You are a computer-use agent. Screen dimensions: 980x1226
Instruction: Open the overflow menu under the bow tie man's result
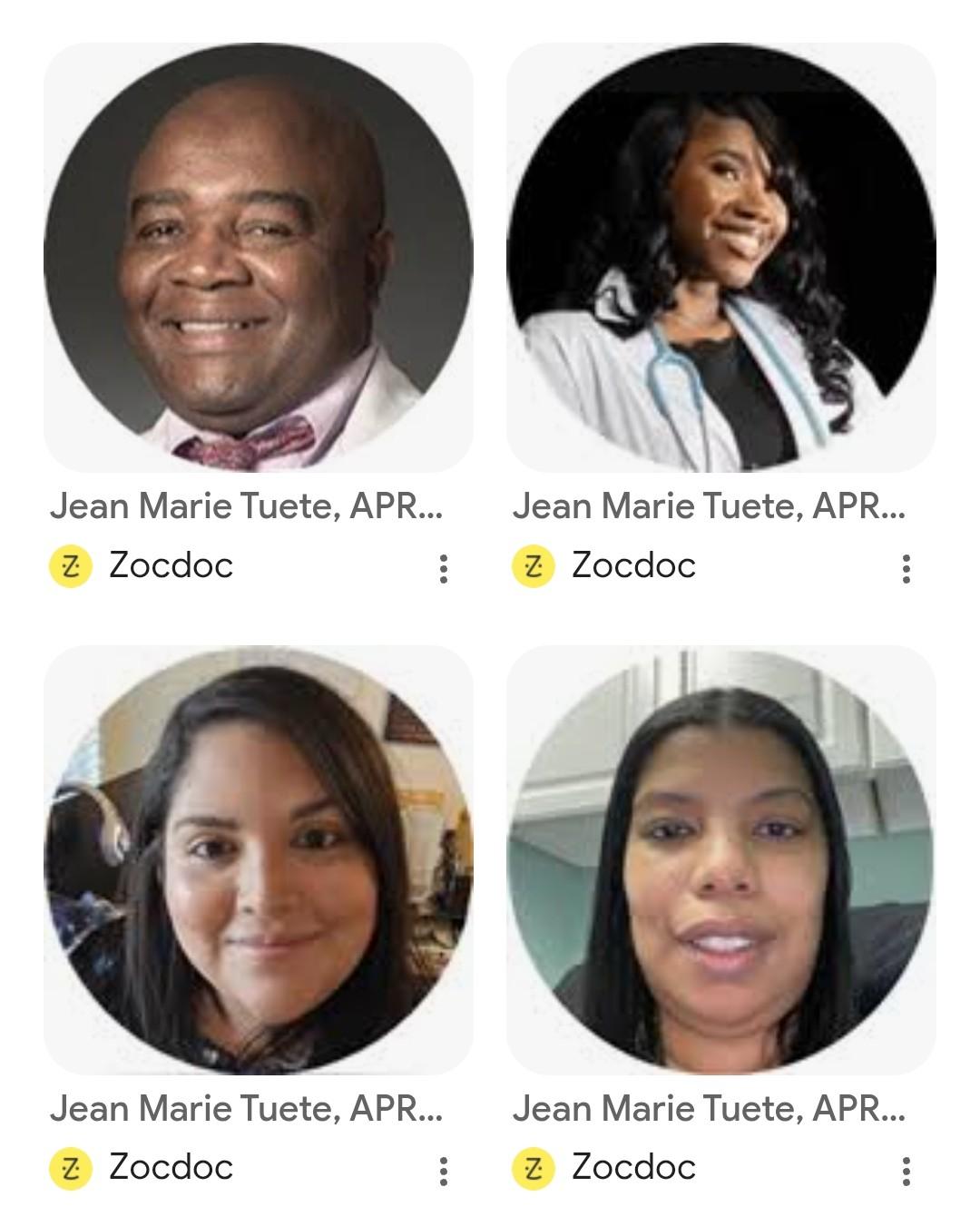(443, 568)
